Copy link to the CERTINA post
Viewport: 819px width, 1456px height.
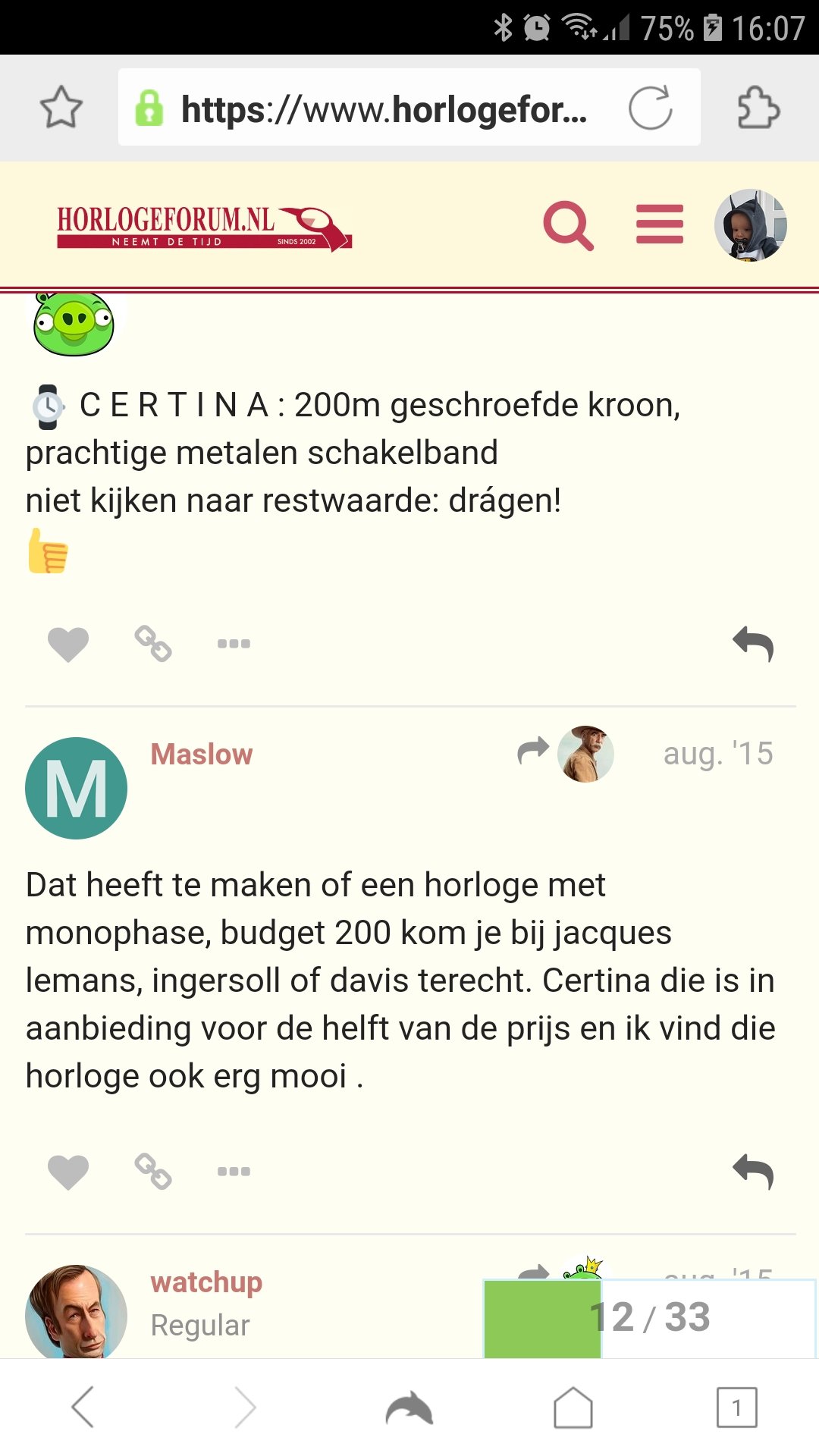[x=153, y=644]
